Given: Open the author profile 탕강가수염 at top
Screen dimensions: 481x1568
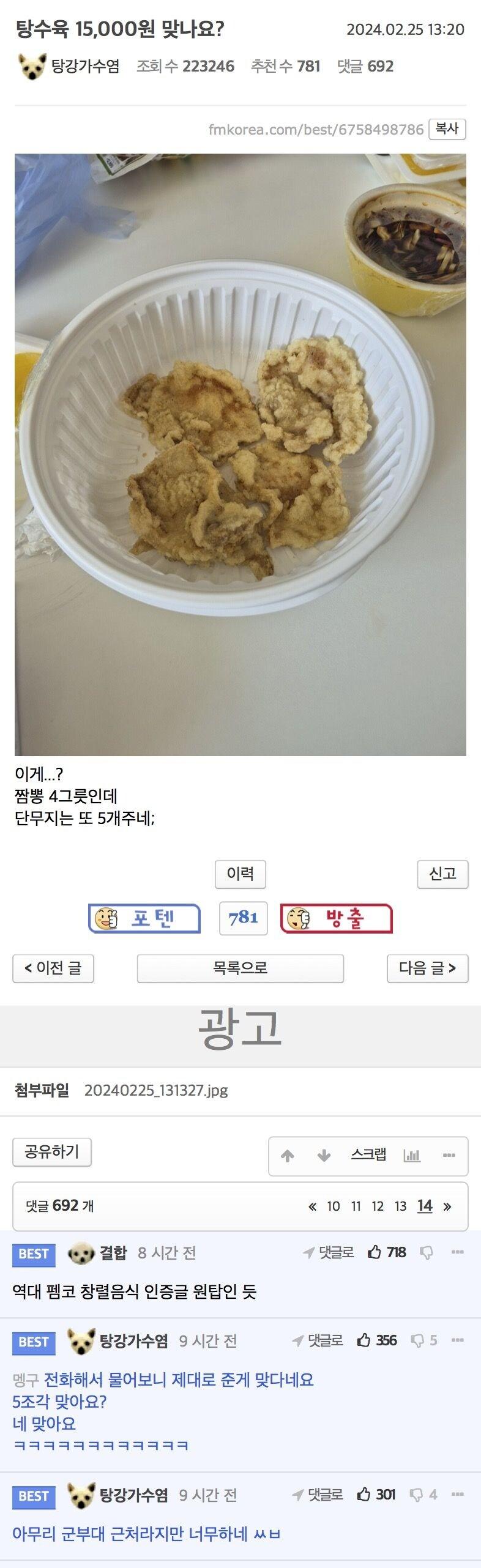Looking at the screenshot, I should tap(85, 66).
